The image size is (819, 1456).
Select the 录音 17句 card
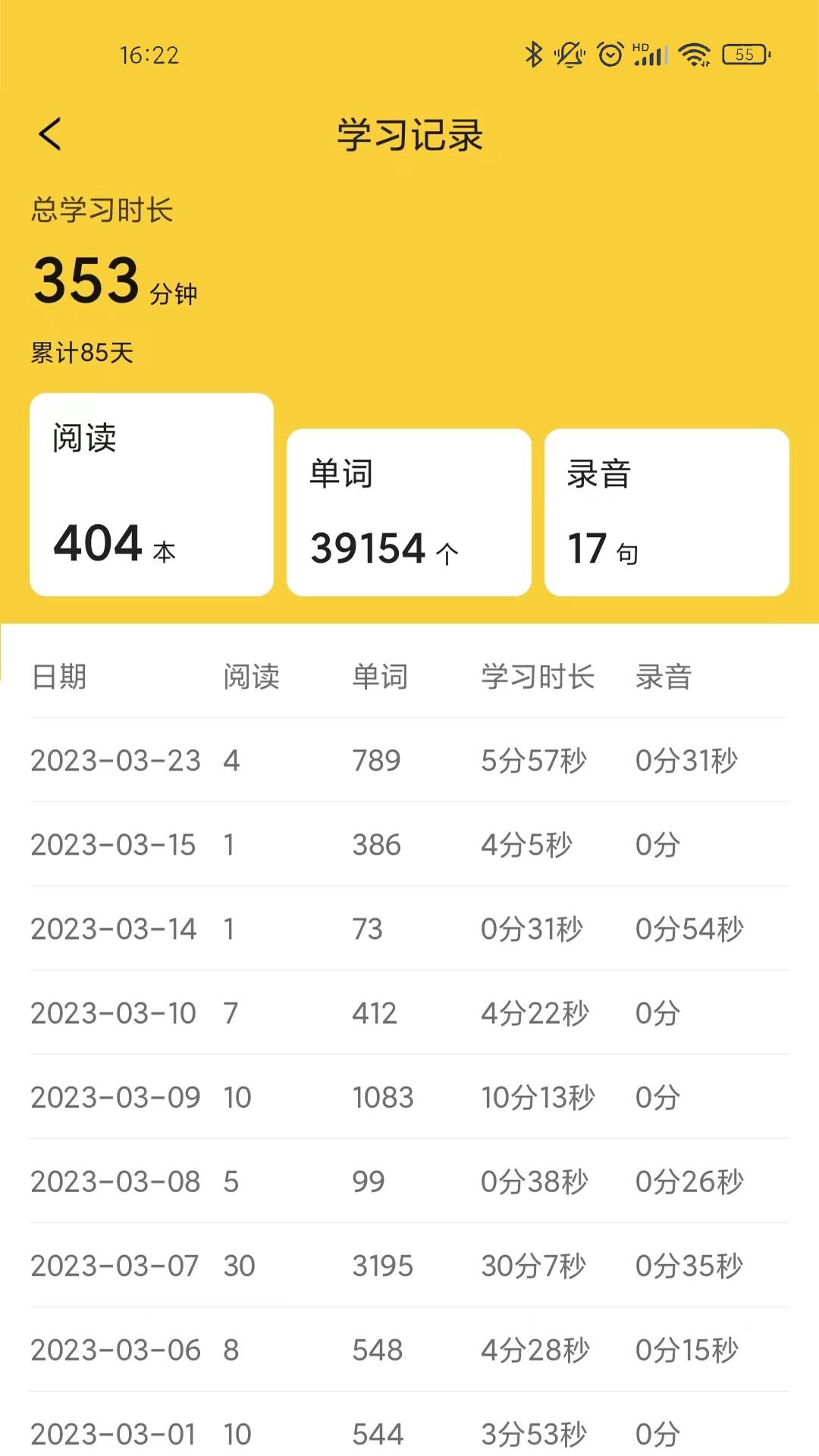(666, 512)
